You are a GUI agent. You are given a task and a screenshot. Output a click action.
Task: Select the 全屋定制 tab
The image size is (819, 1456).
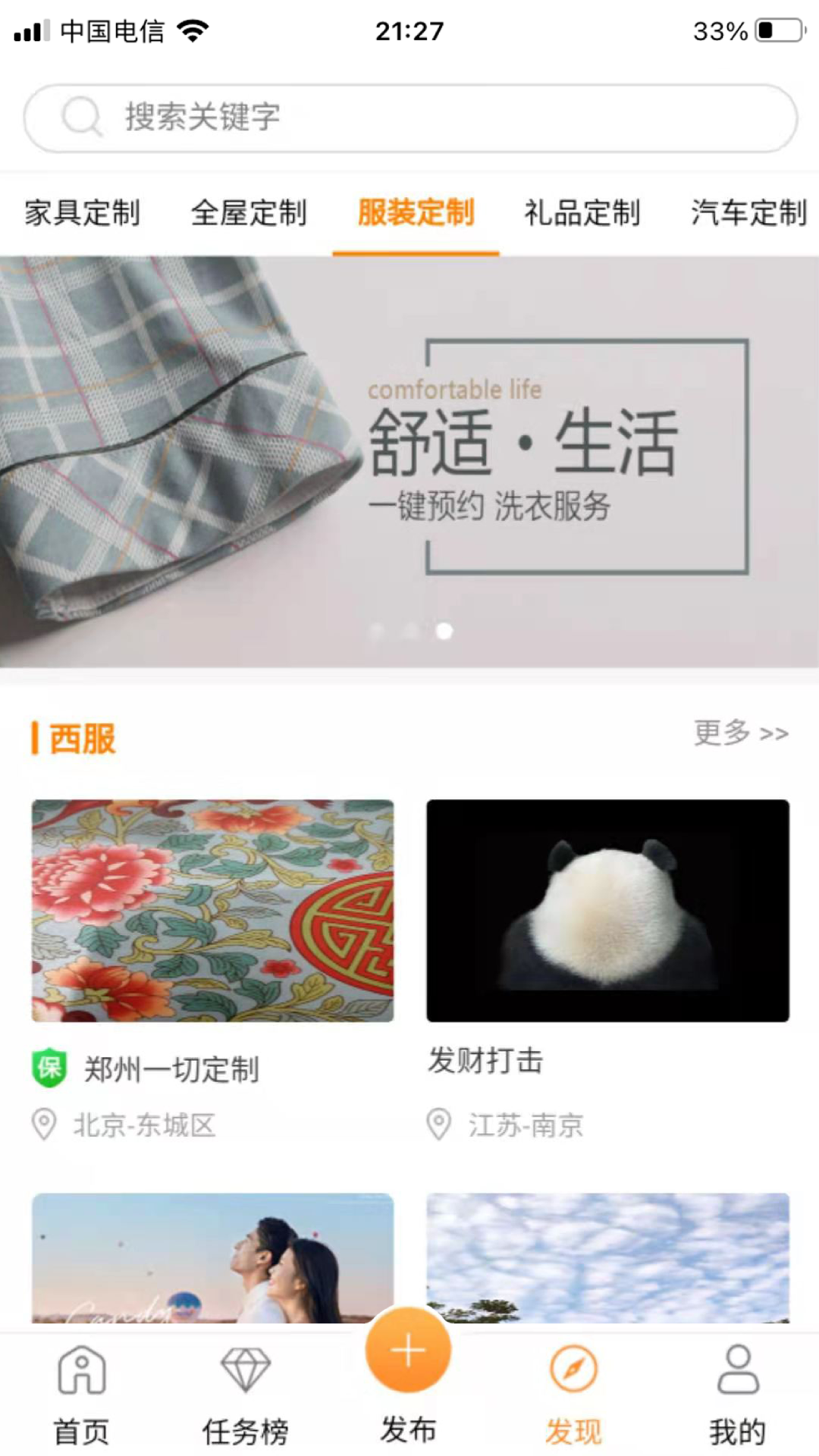(x=249, y=213)
